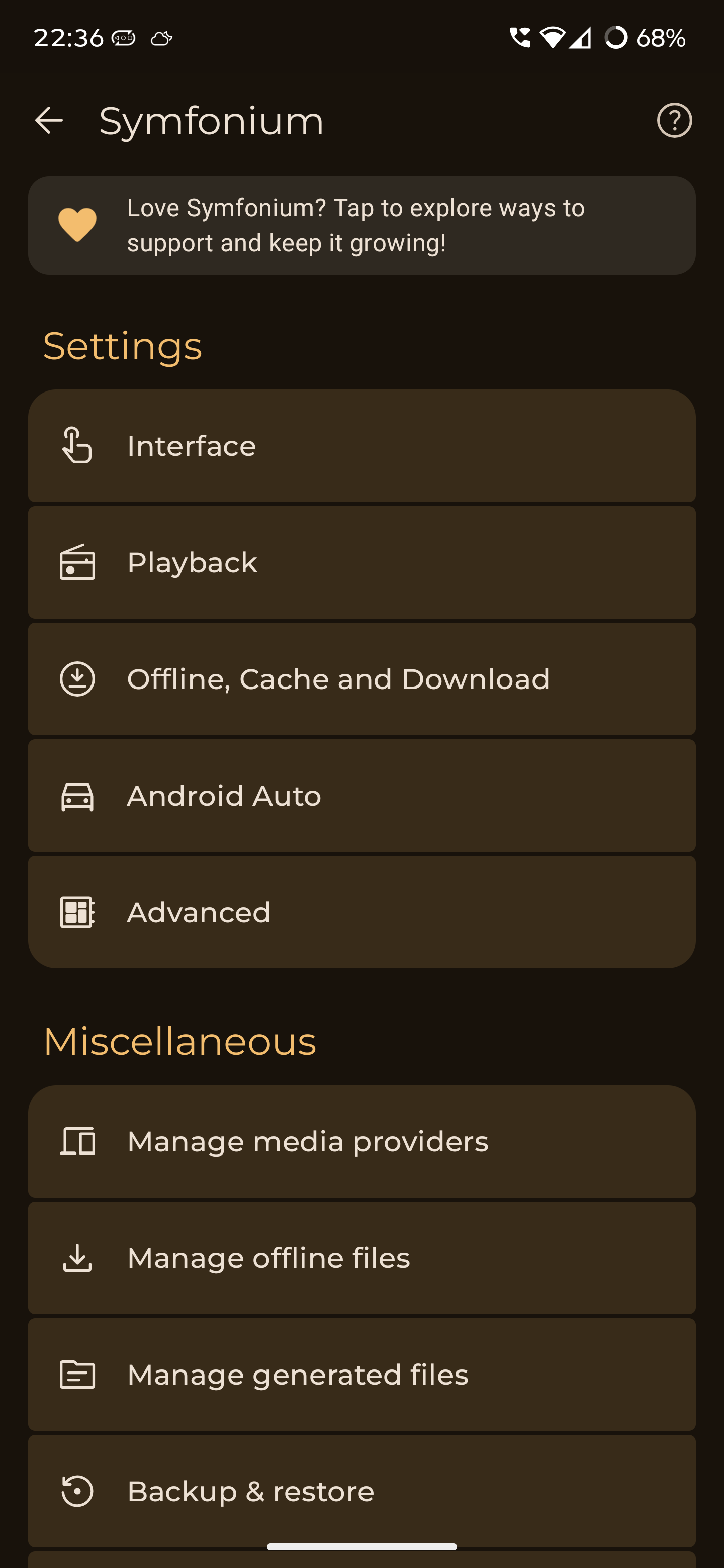This screenshot has height=1568, width=724.
Task: Select Manage media providers
Action: click(361, 1141)
